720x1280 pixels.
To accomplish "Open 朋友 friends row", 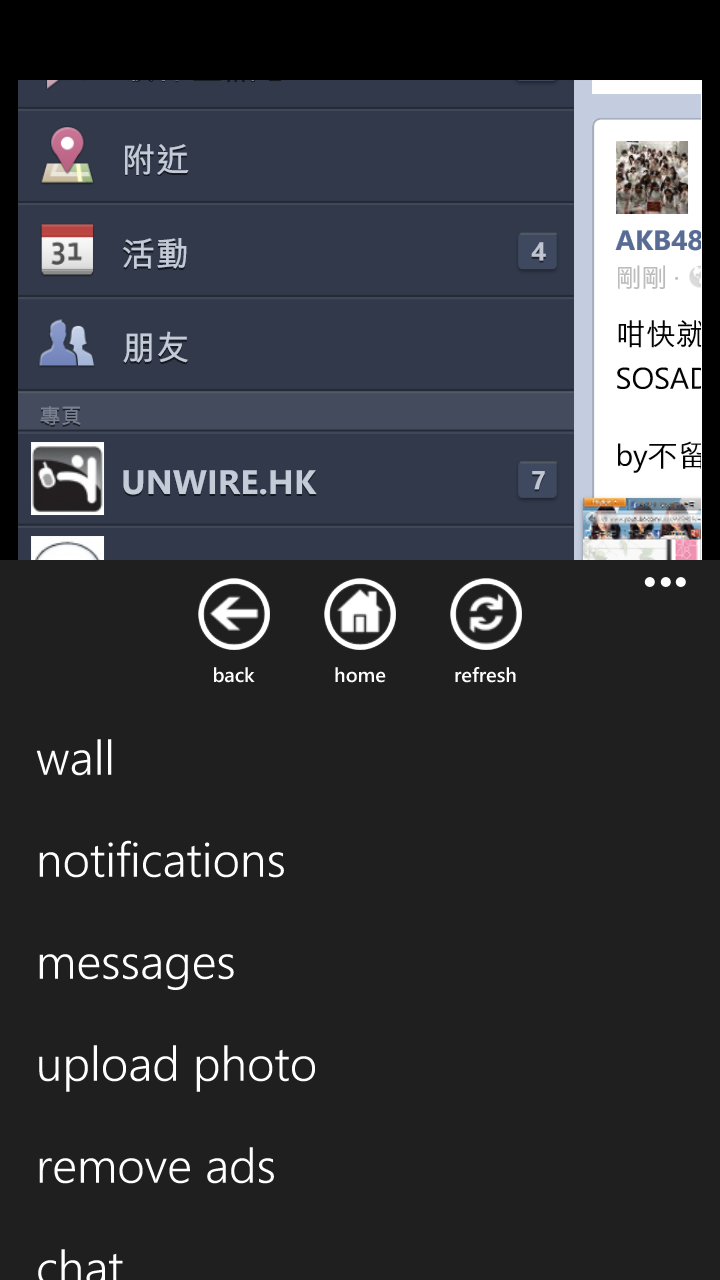I will (295, 346).
